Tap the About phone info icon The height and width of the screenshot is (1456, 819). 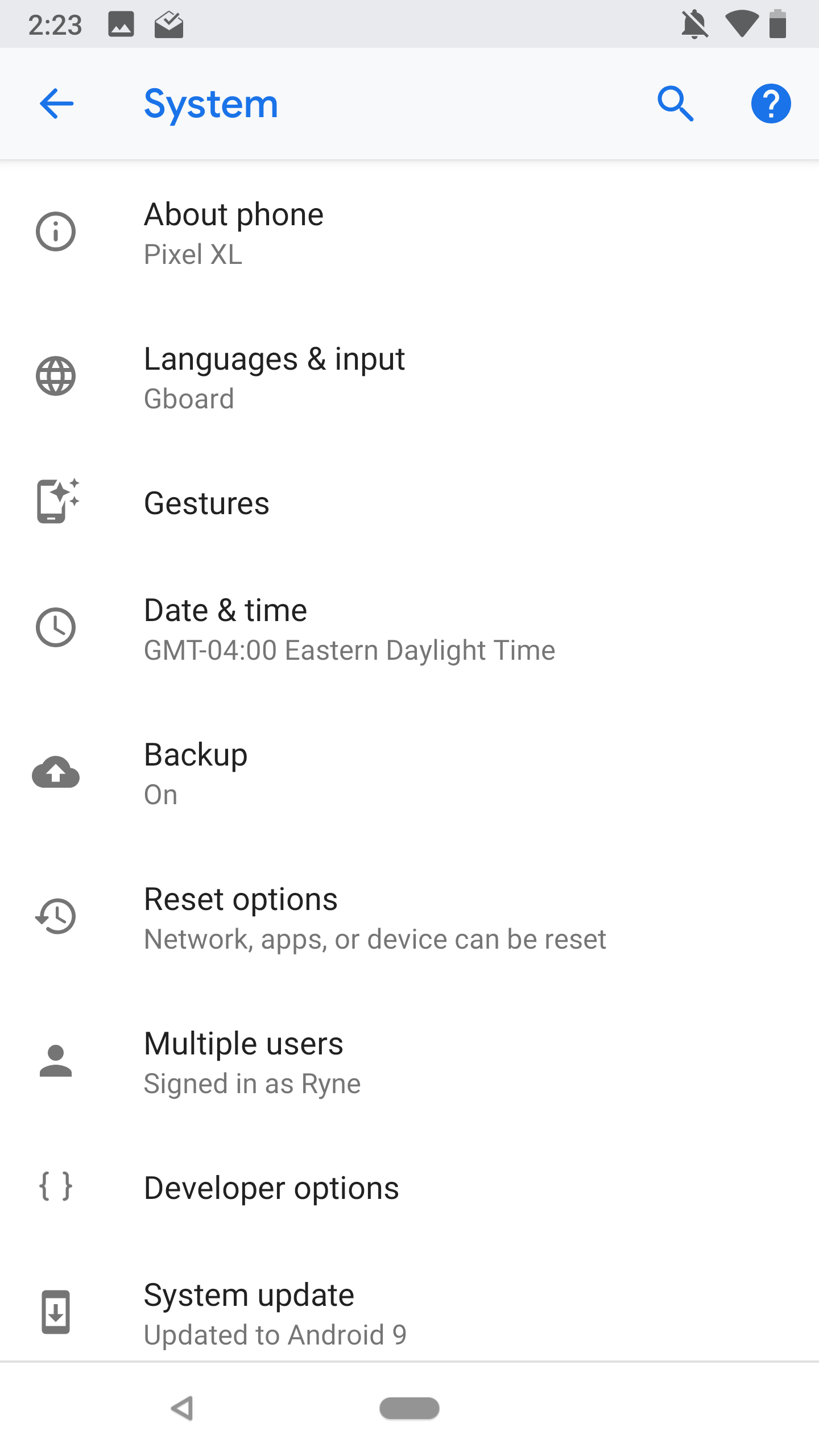[55, 231]
